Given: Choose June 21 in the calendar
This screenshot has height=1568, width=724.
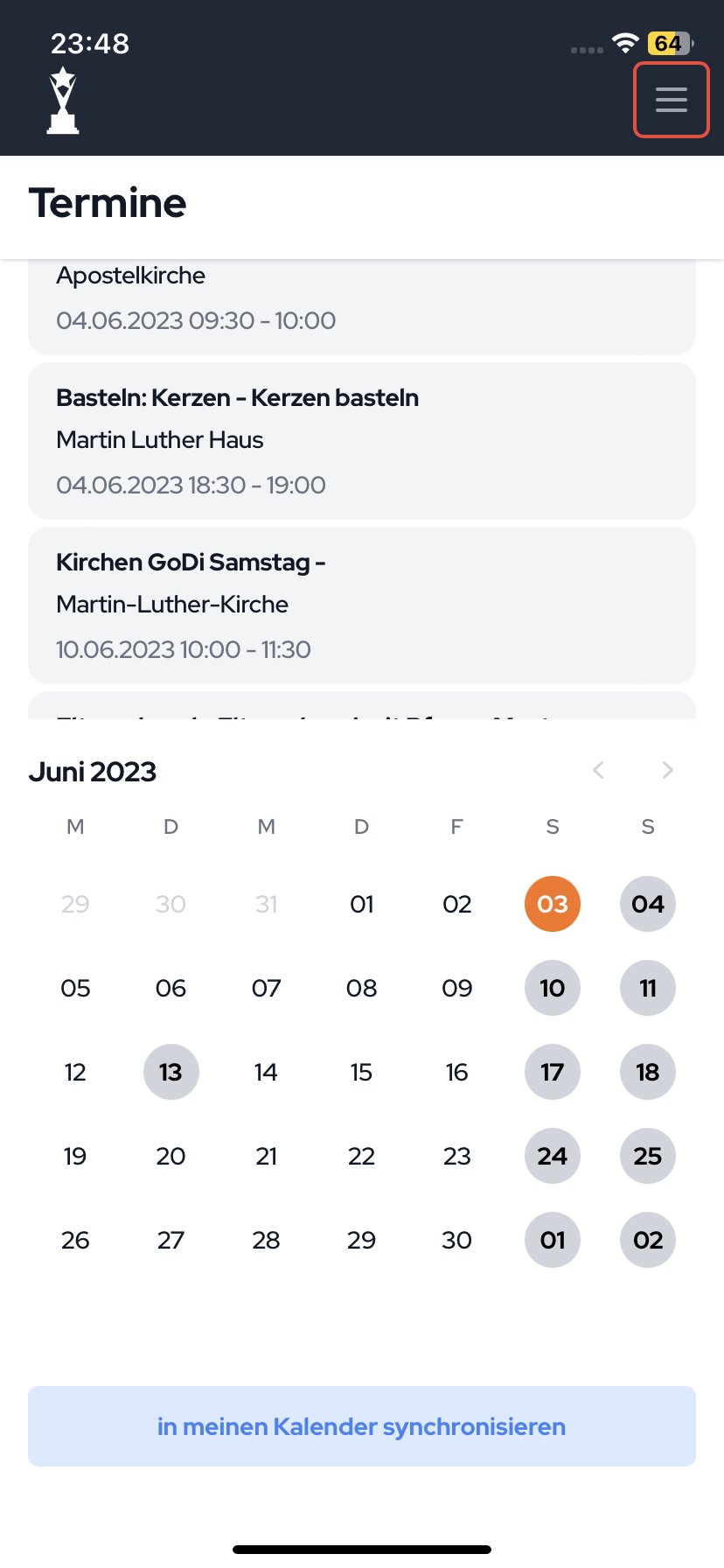Looking at the screenshot, I should tap(266, 1156).
